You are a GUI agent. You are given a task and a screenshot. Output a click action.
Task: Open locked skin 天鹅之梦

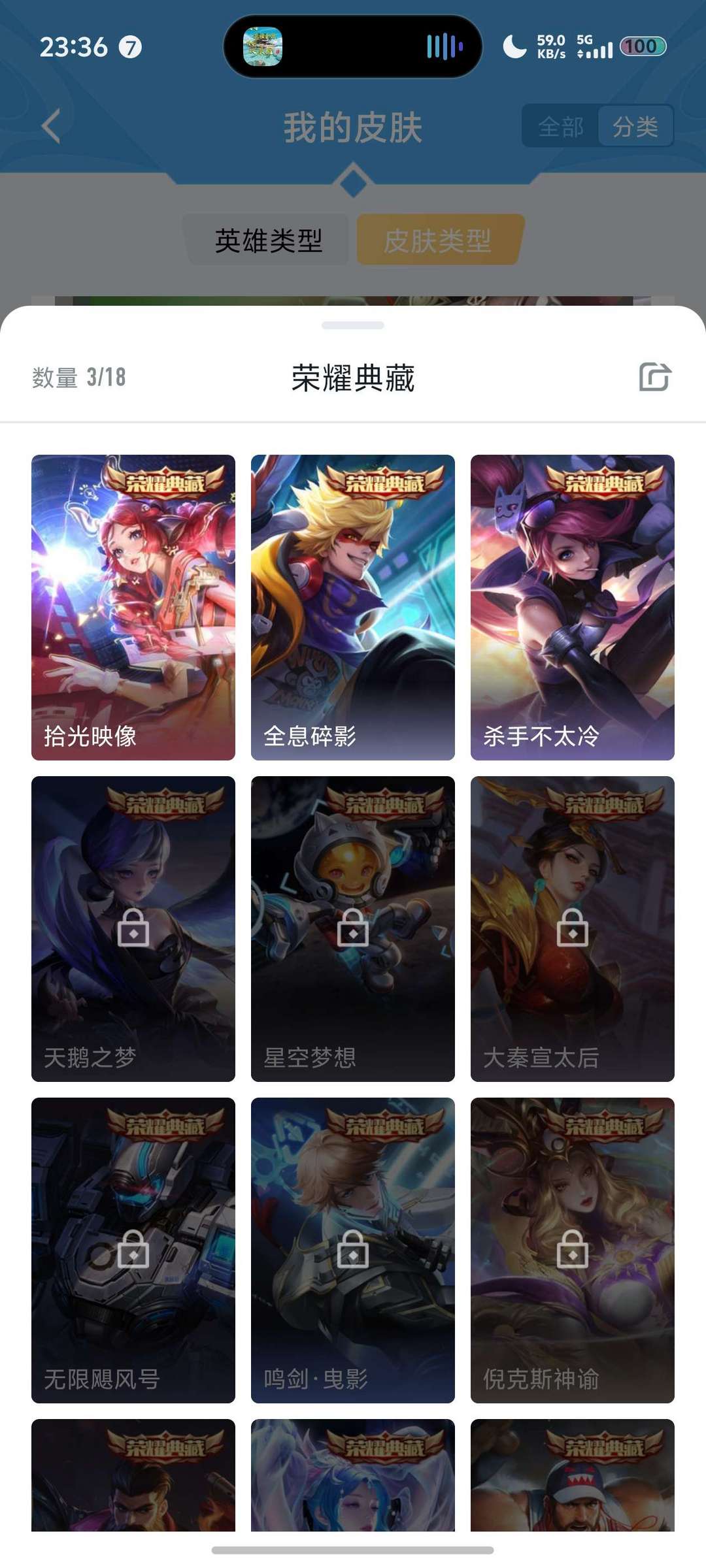133,928
